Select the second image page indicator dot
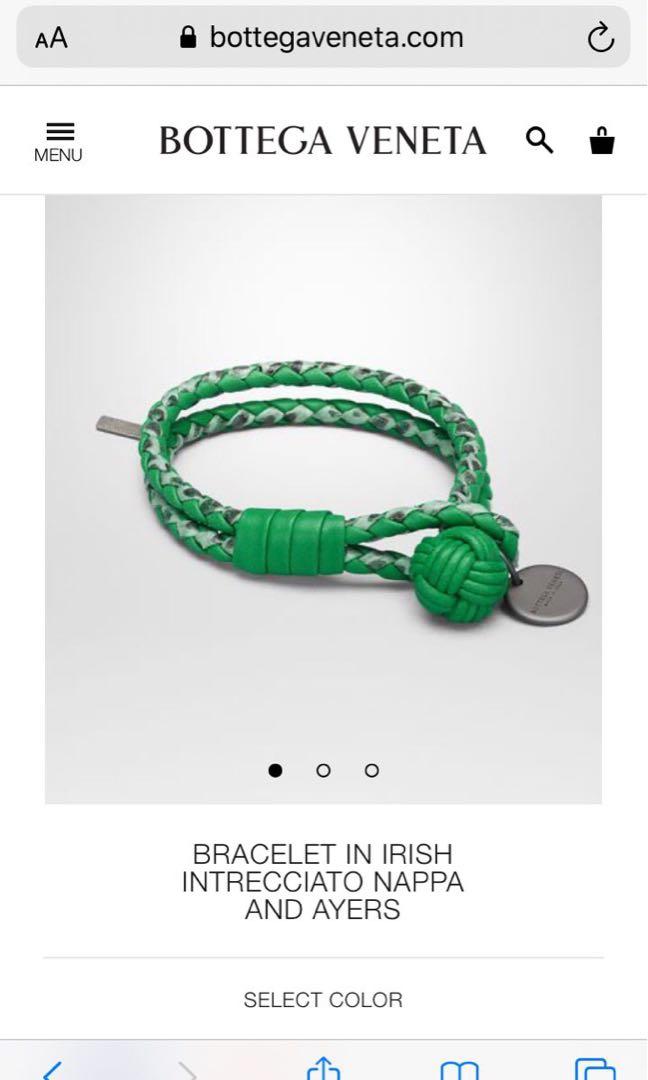Viewport: 648px width, 1080px height. point(323,770)
